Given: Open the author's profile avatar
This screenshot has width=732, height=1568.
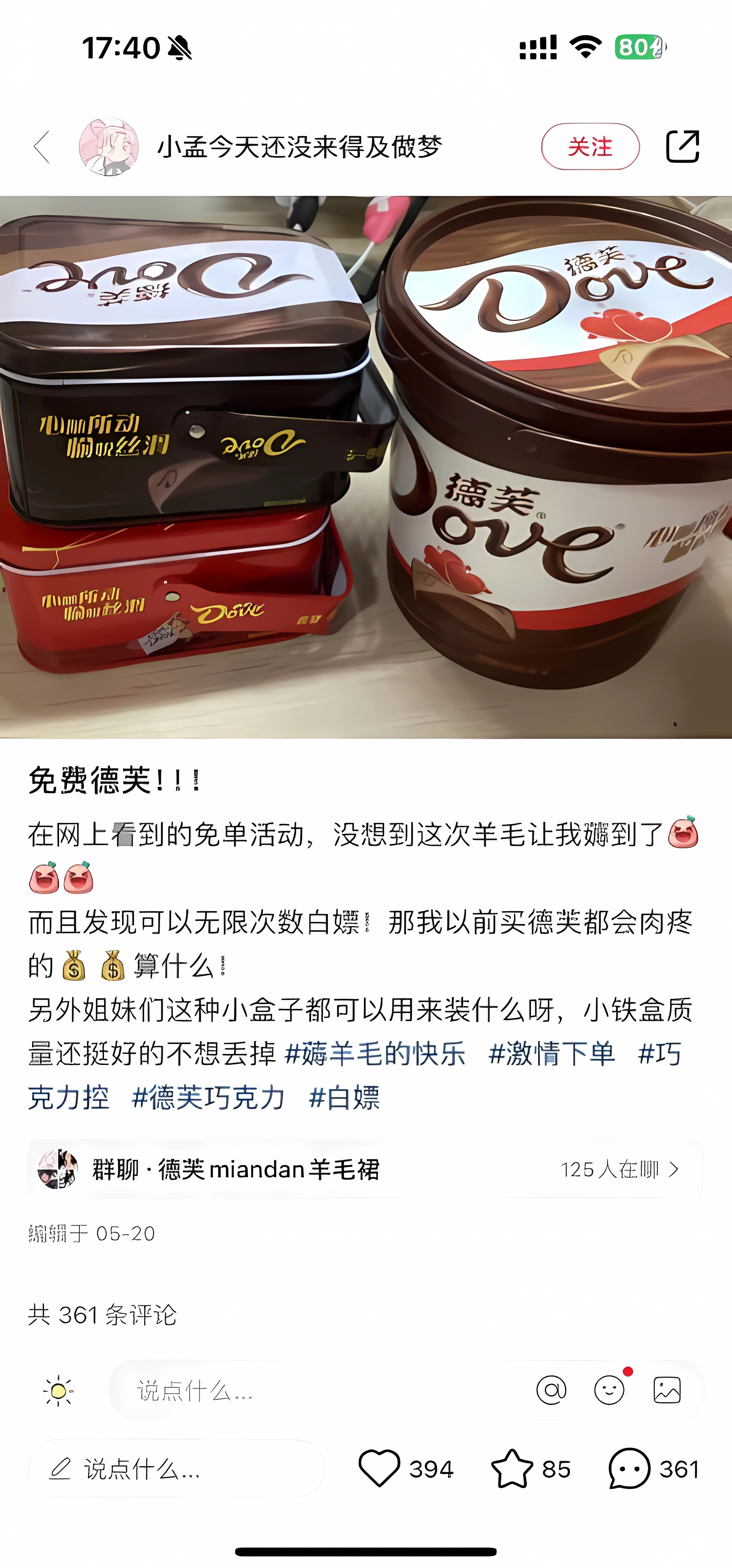Looking at the screenshot, I should coord(109,147).
